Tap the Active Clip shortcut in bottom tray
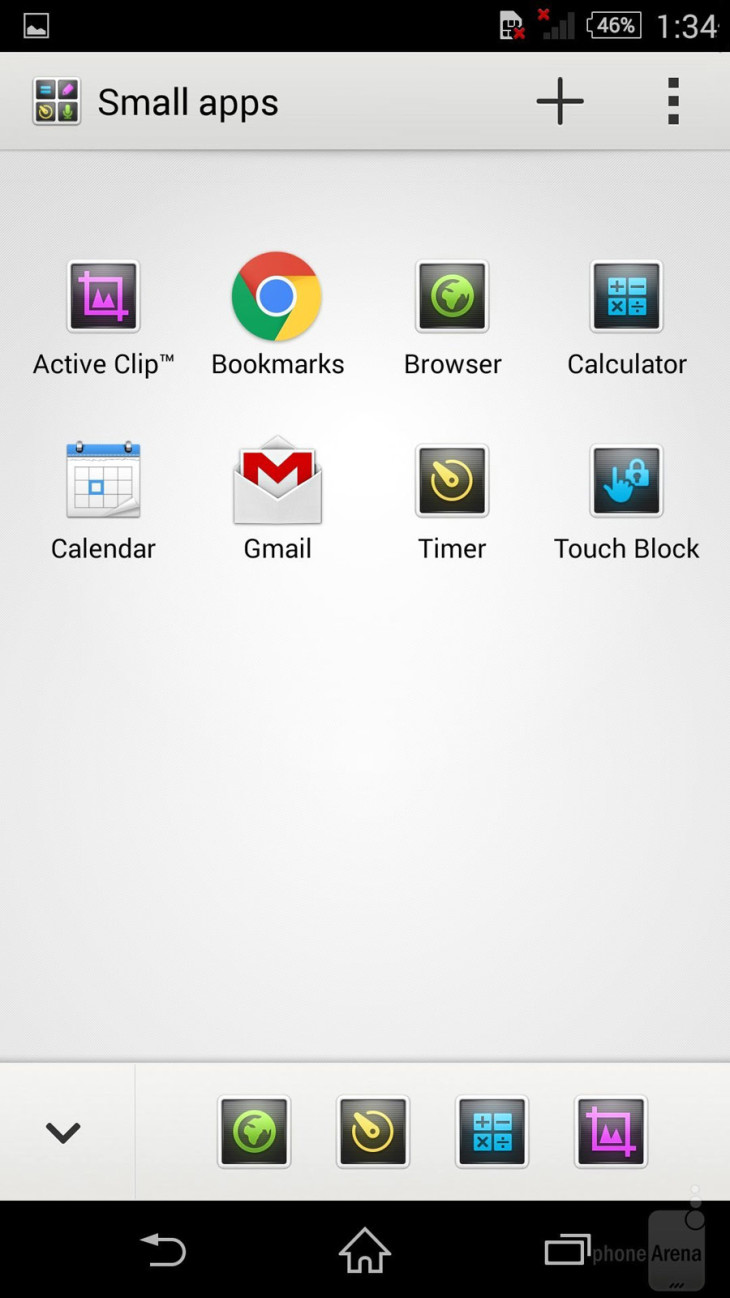730x1298 pixels. [x=611, y=1132]
